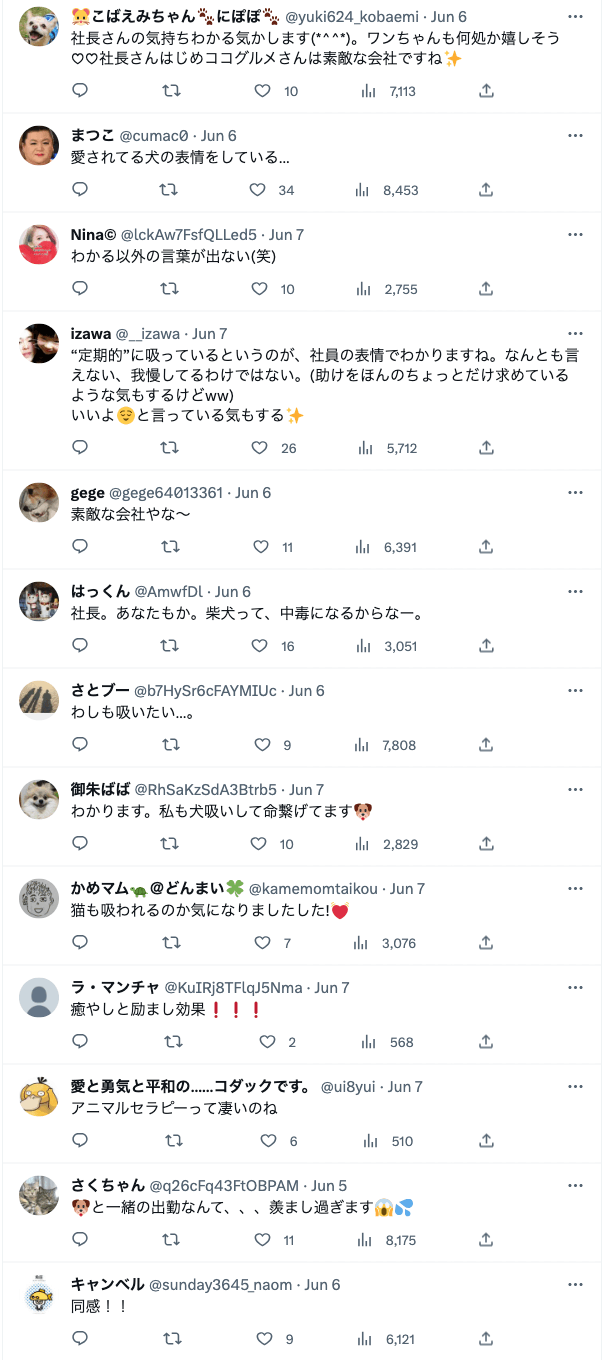Open overflow menu on さとブー's tweet
This screenshot has width=612, height=1360.
(x=575, y=689)
